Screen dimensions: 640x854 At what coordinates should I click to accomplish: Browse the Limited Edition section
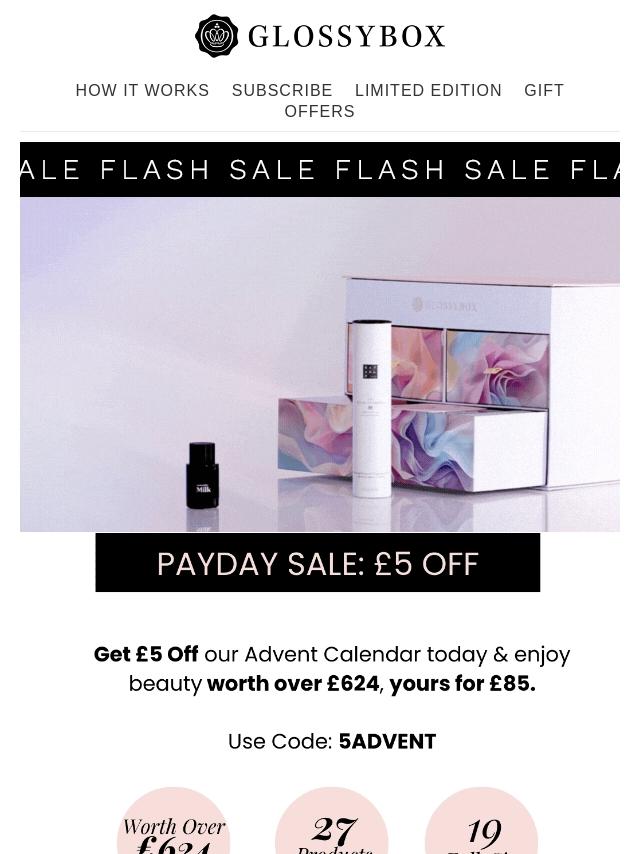[x=428, y=90]
